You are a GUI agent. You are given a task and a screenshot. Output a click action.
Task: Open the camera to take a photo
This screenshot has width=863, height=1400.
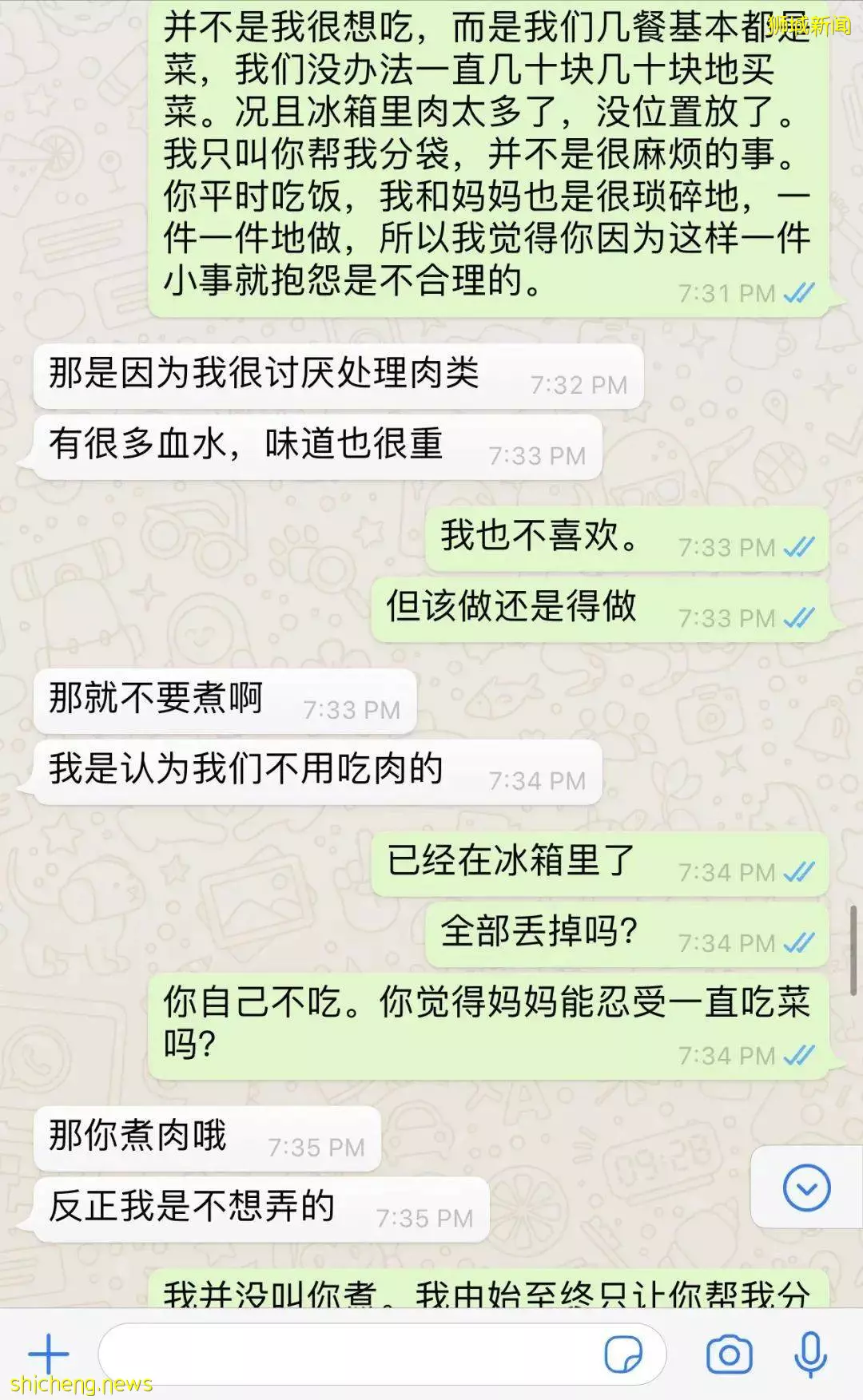[728, 1354]
